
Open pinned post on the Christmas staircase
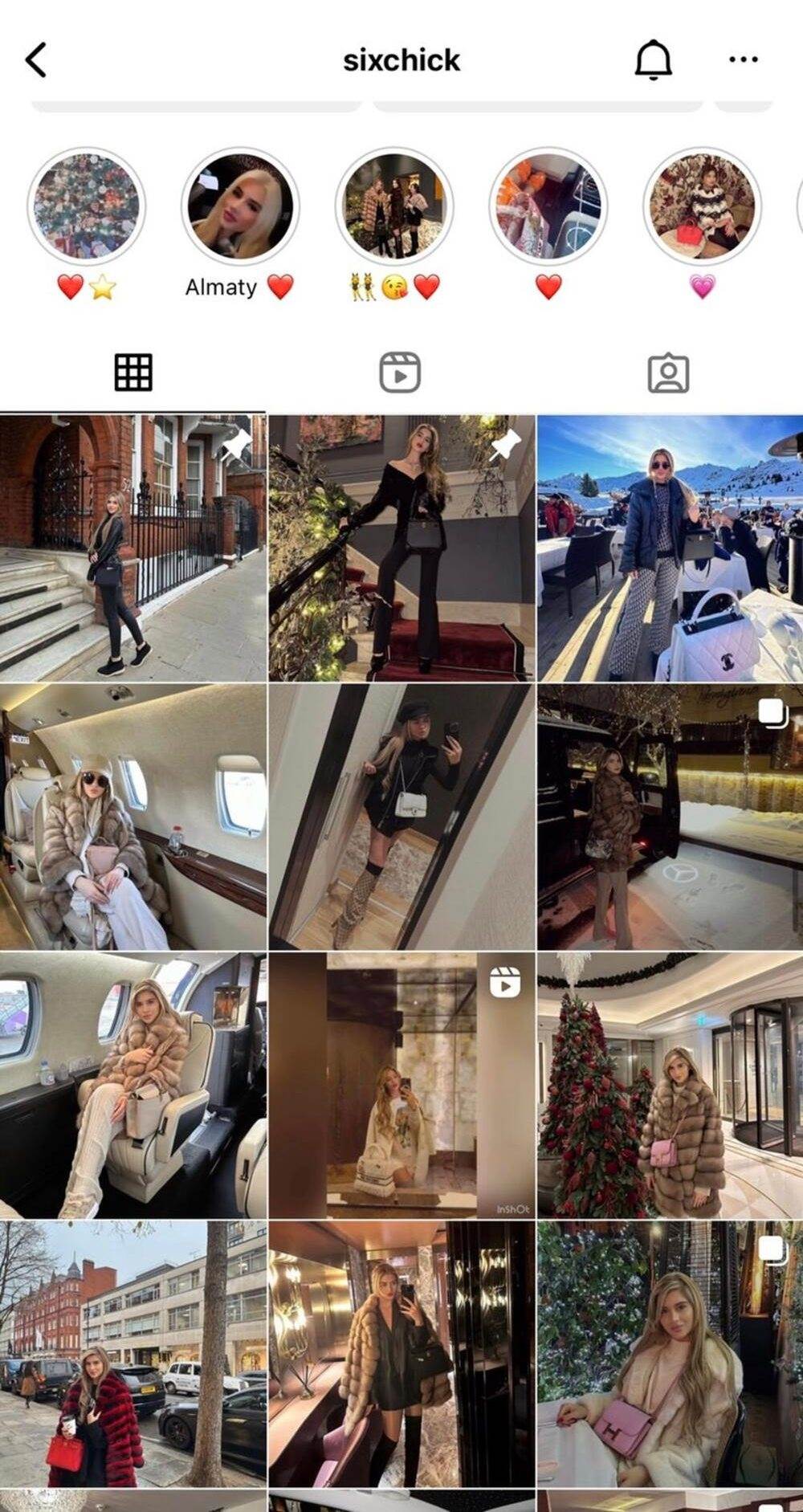(x=401, y=548)
